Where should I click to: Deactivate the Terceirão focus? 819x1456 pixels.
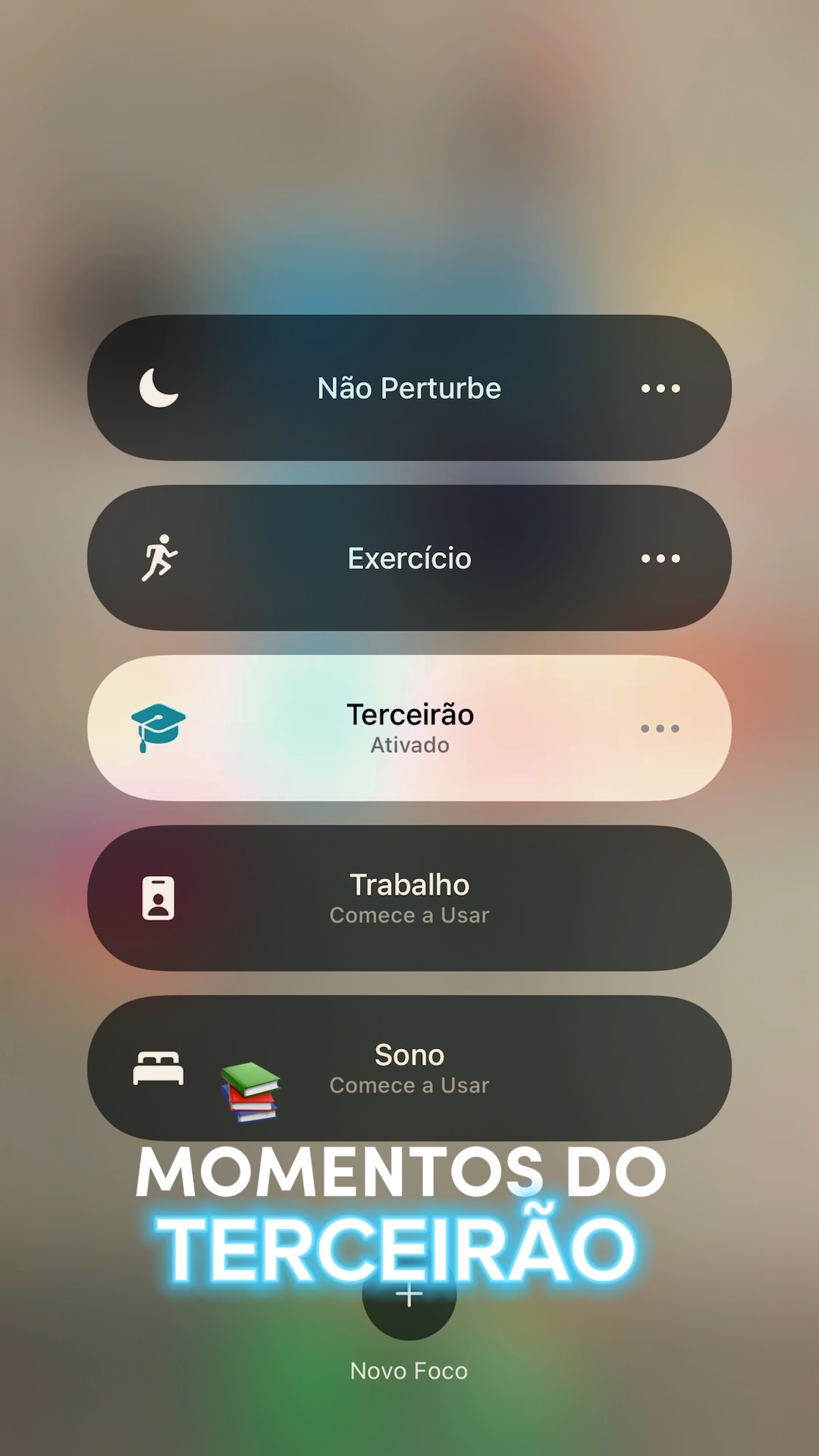tap(409, 728)
